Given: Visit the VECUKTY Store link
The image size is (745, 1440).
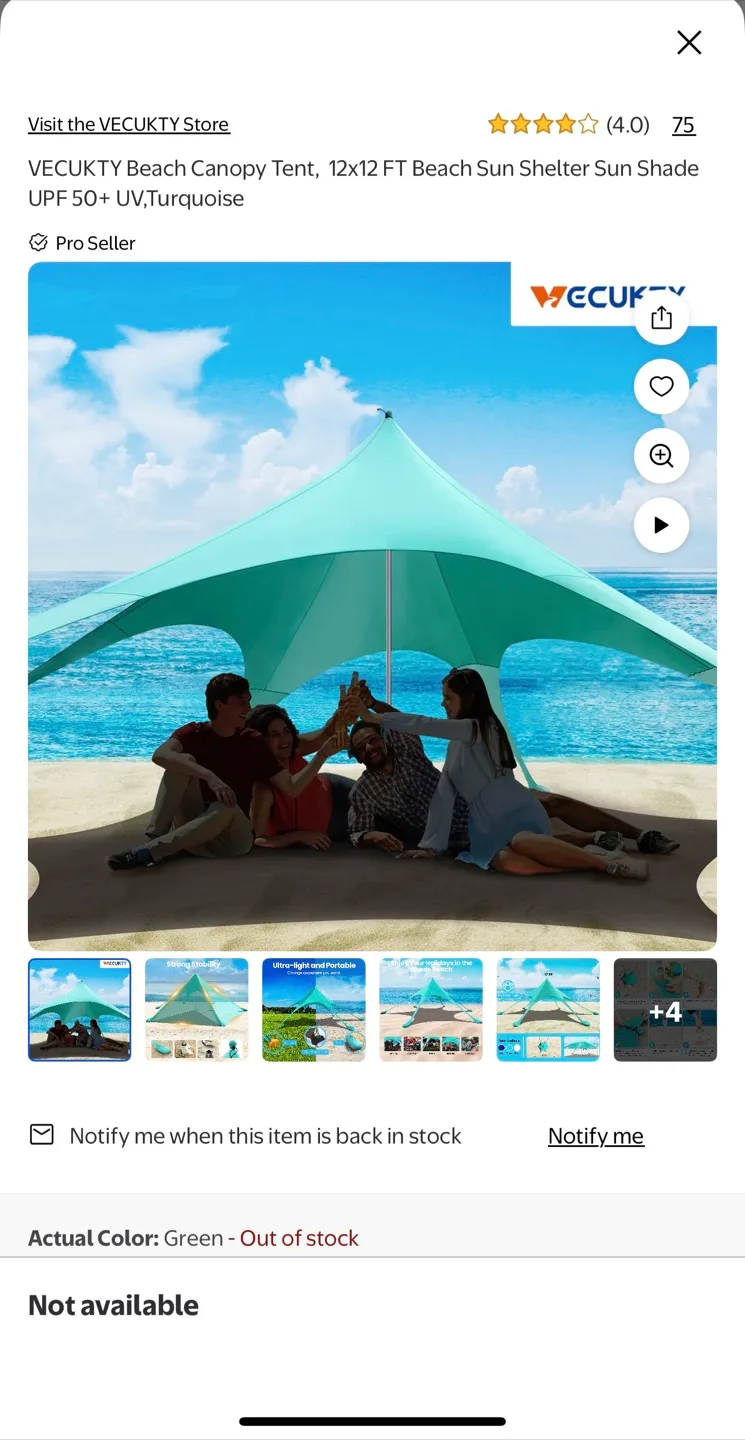Looking at the screenshot, I should pos(128,124).
